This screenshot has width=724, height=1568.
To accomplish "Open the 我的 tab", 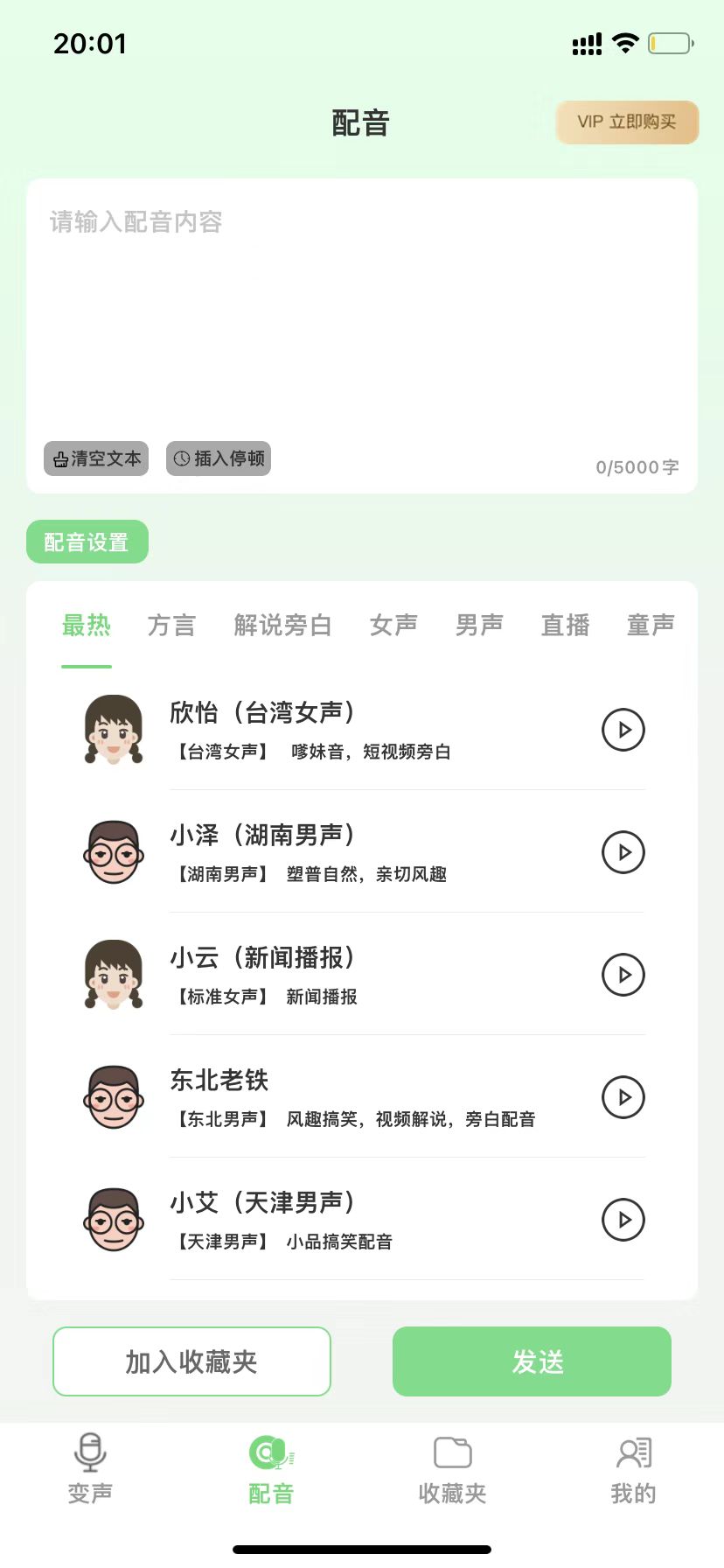I will (633, 1468).
